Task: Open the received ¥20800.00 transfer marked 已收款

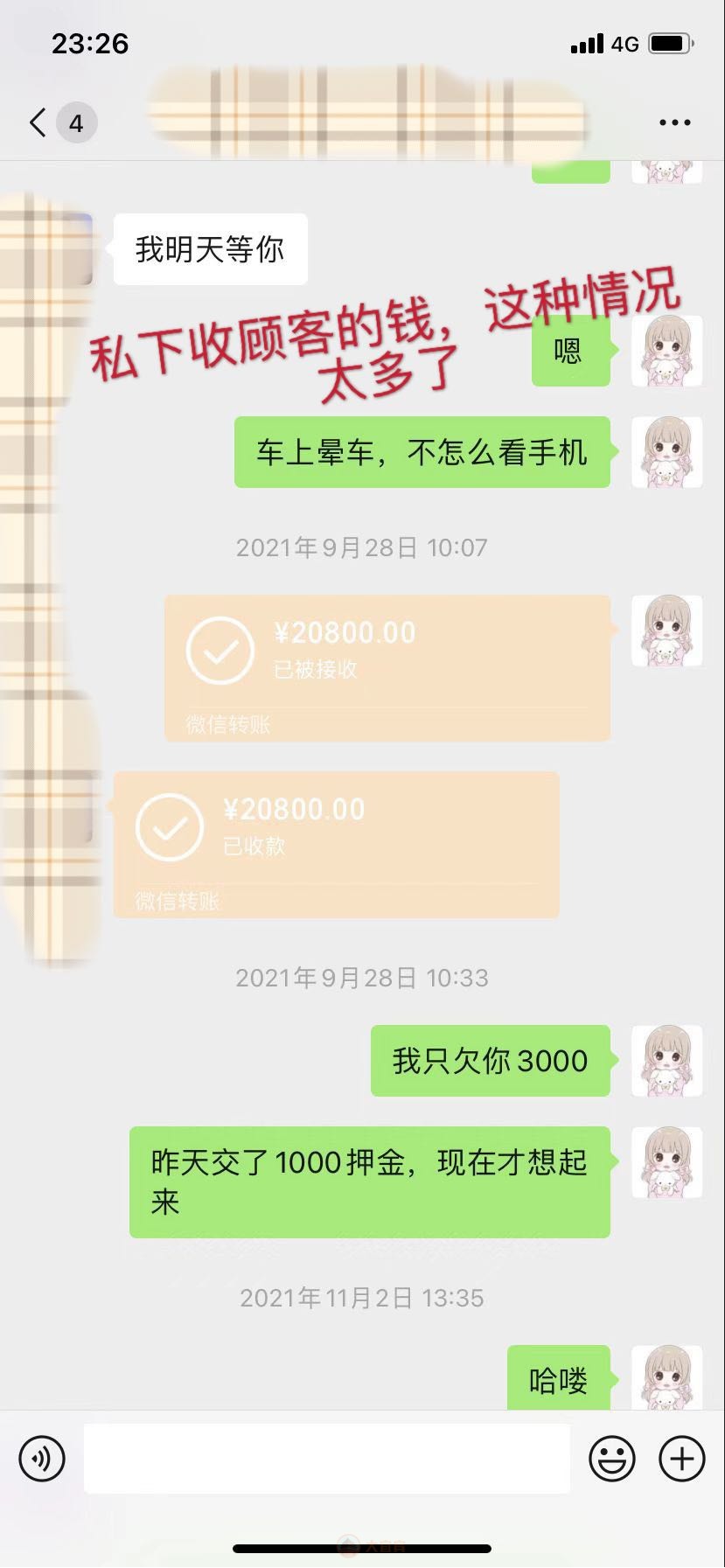Action: [336, 844]
